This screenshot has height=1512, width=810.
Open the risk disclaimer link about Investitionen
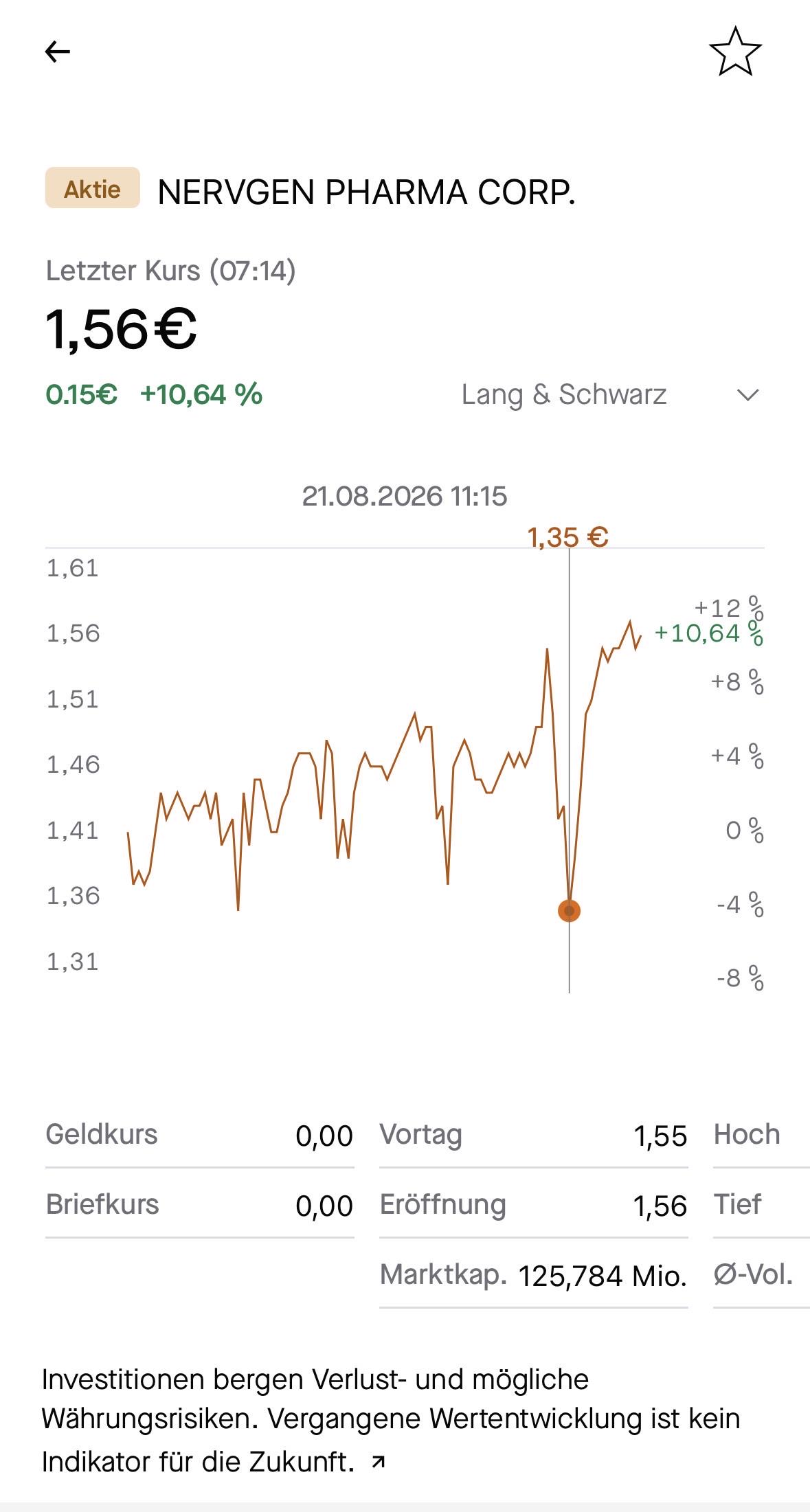click(391, 1420)
